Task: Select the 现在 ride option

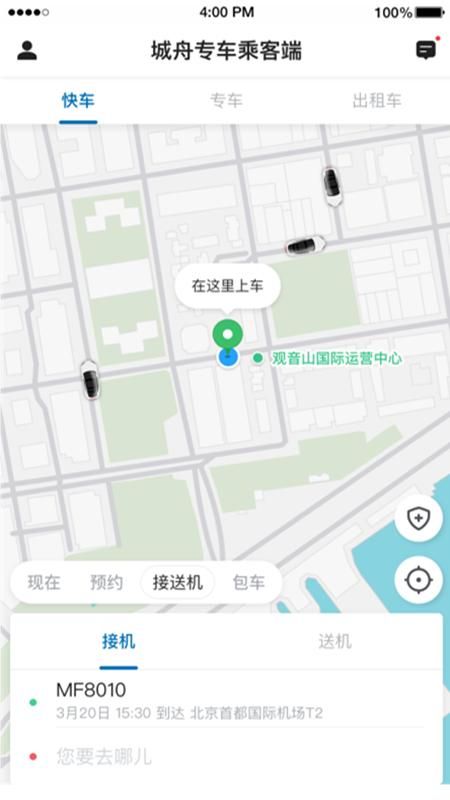Action: point(44,582)
